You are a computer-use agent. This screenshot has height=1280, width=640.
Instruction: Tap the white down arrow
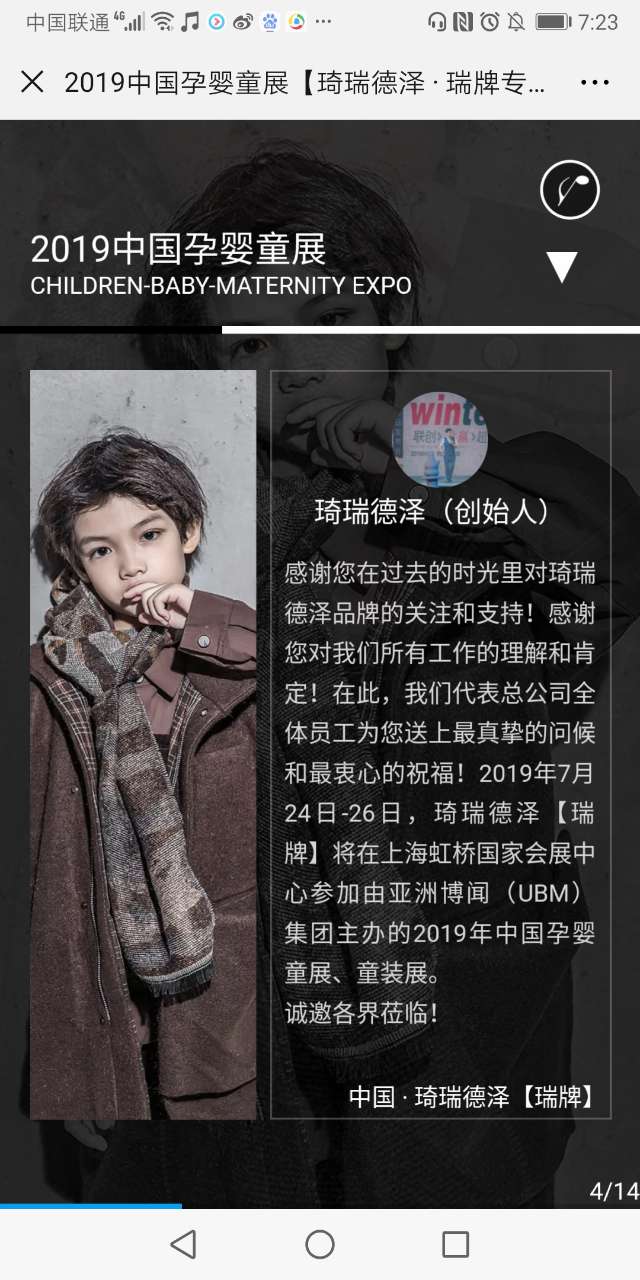tap(562, 267)
